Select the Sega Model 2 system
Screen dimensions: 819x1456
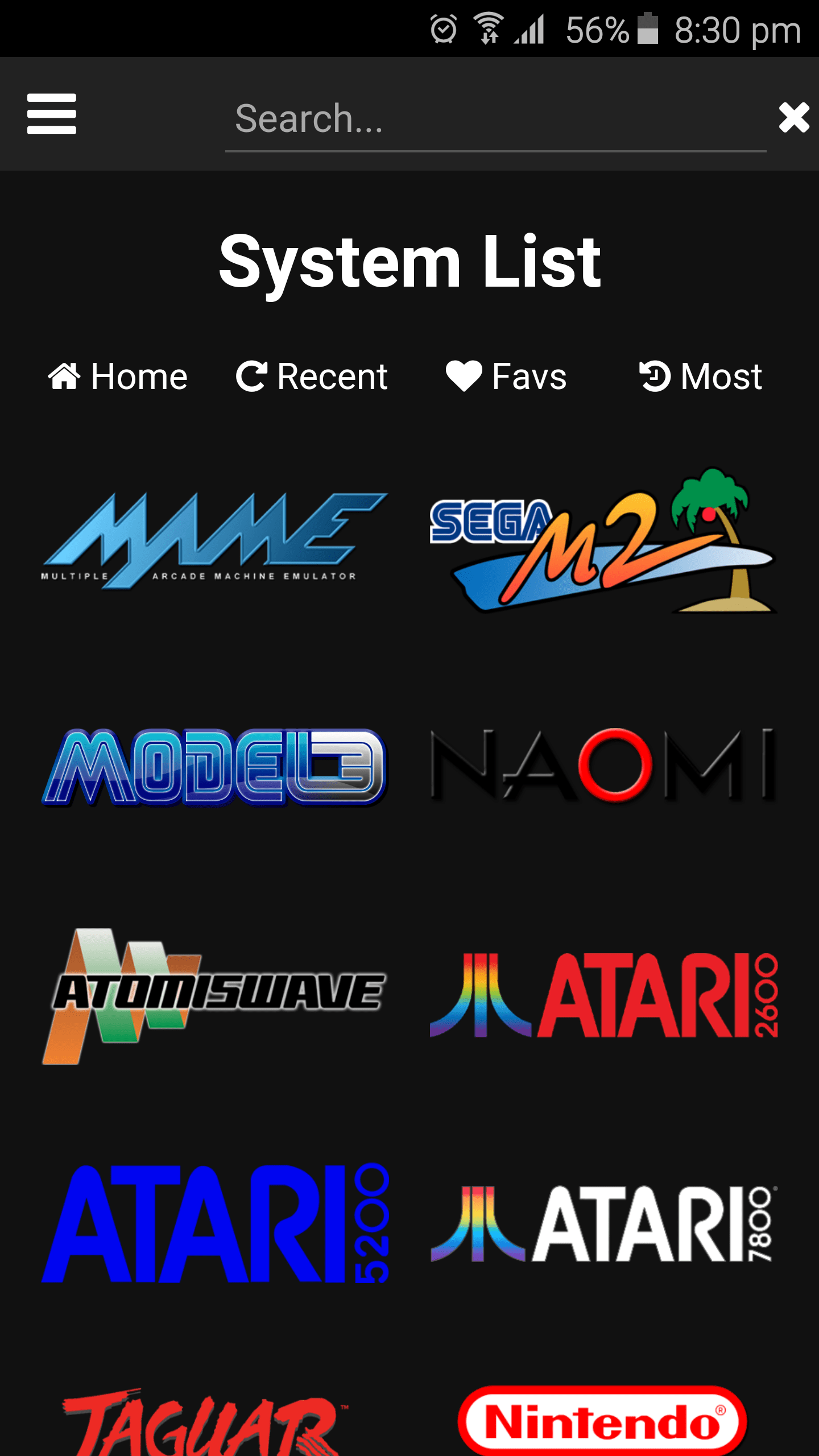click(603, 540)
